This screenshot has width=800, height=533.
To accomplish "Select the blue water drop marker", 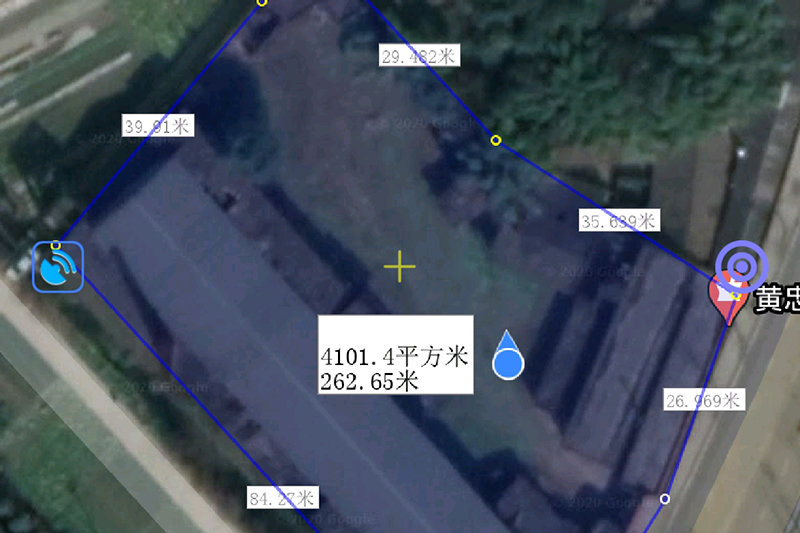I will click(x=508, y=357).
